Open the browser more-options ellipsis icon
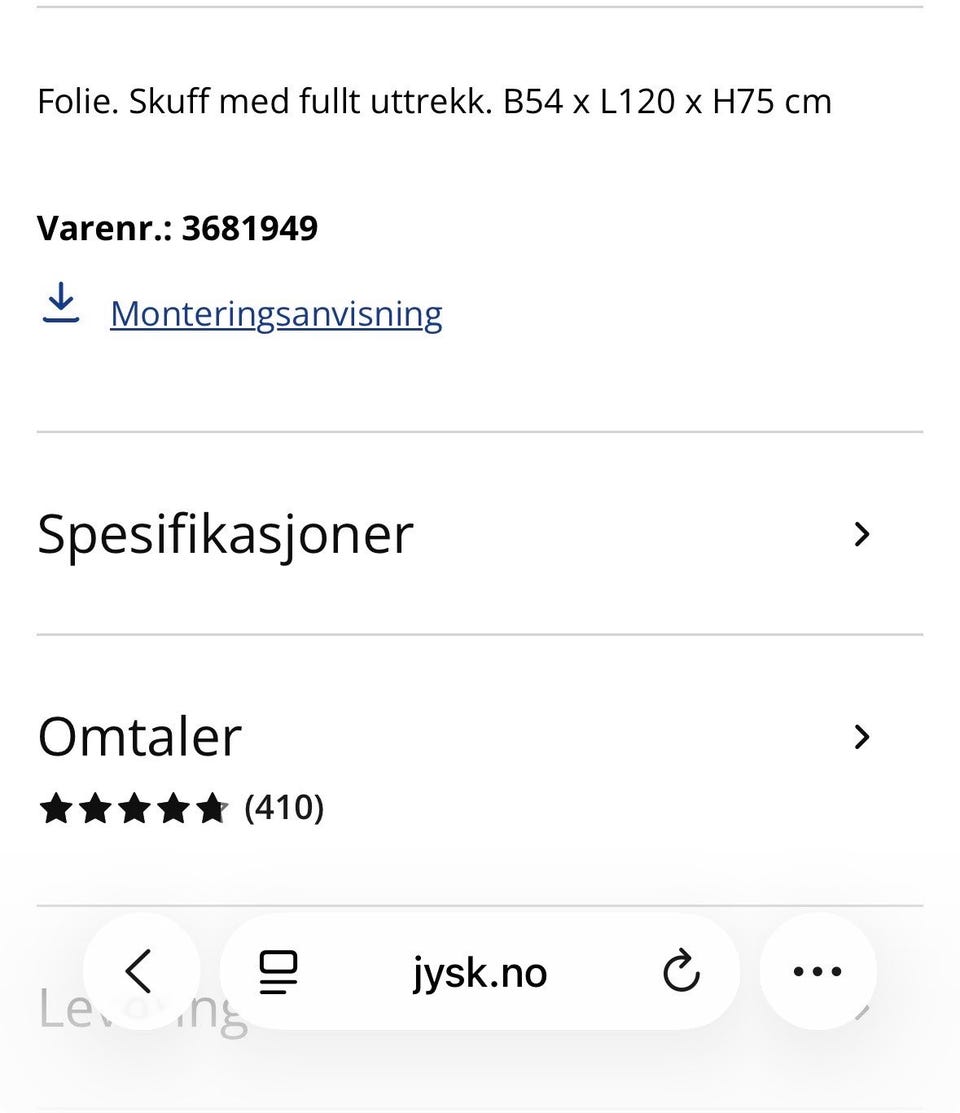Viewport: 960px width, 1113px height. 818,970
